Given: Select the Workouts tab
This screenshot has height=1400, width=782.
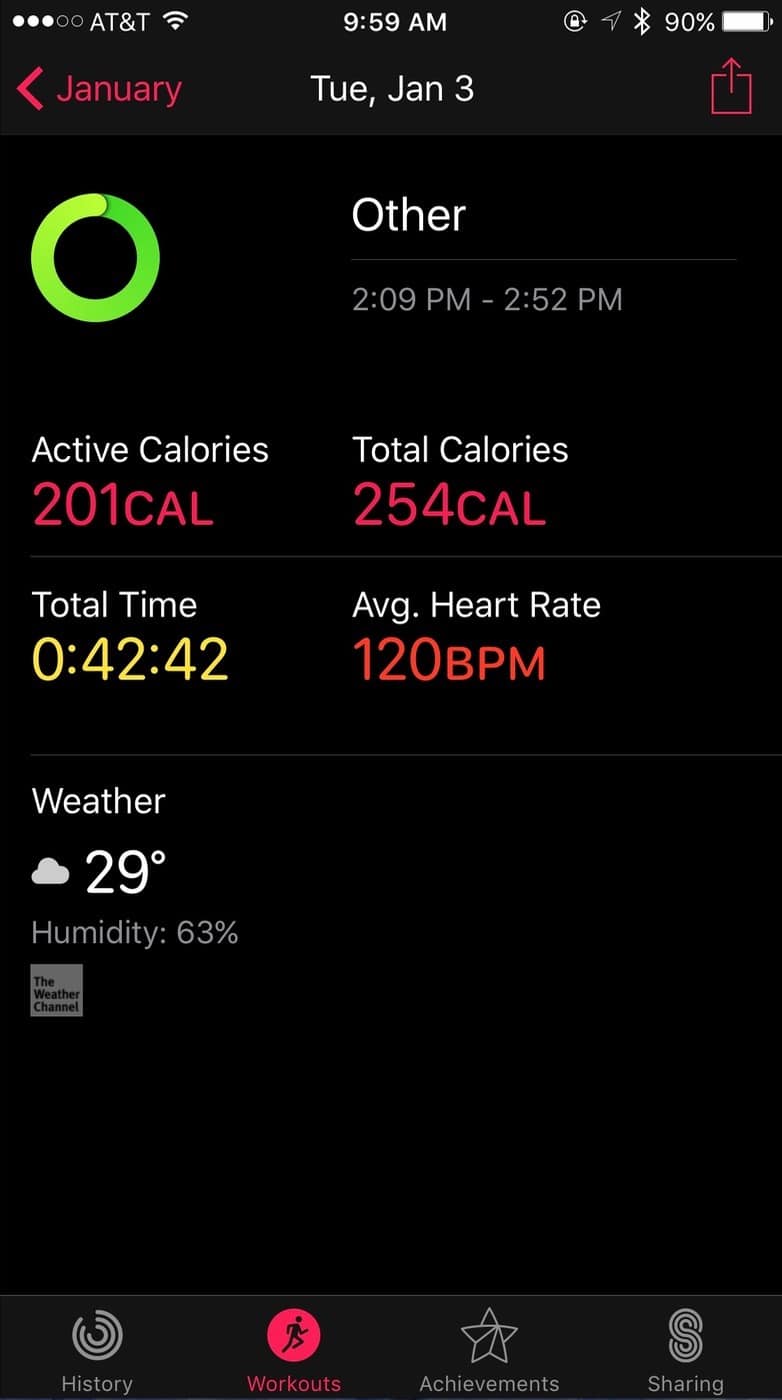Looking at the screenshot, I should [294, 1350].
